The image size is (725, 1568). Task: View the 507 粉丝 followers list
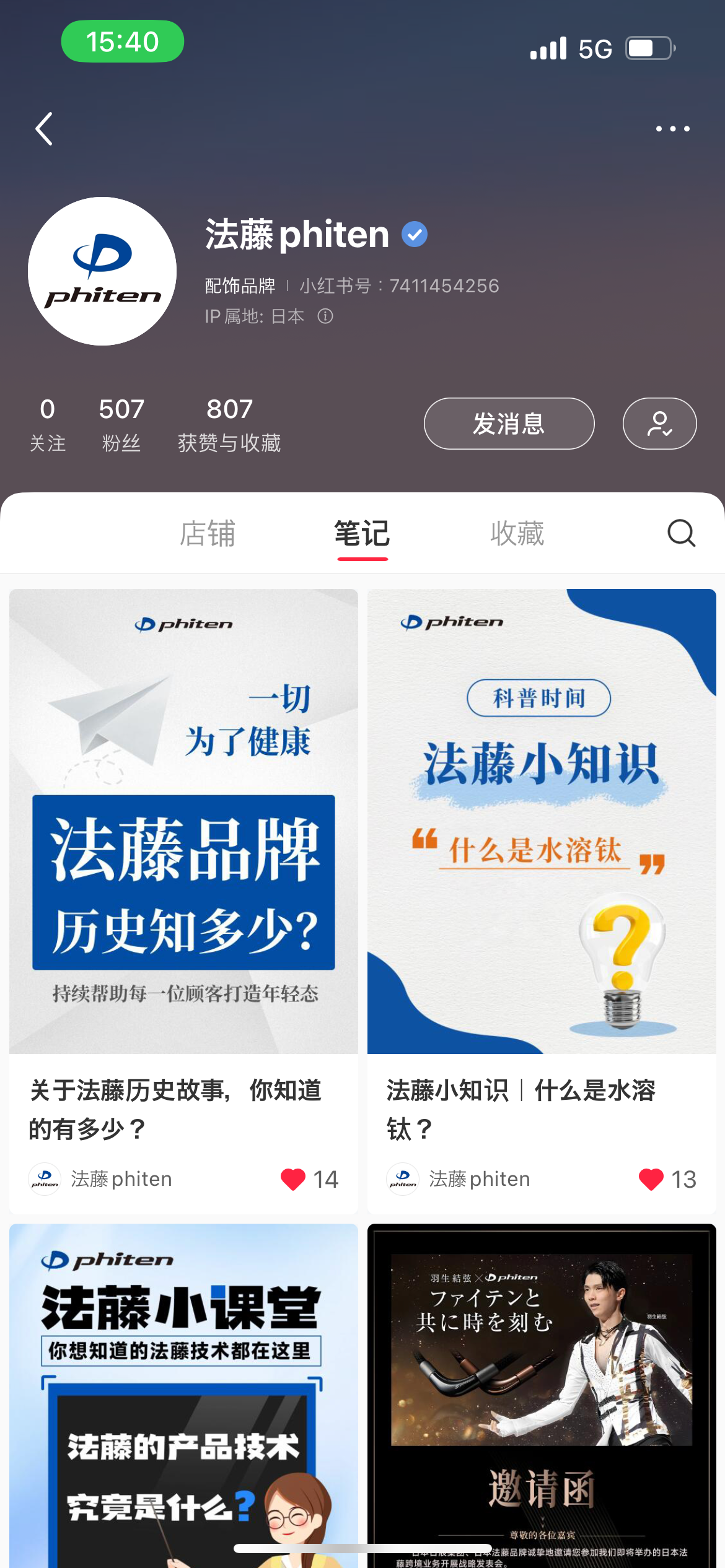(121, 425)
